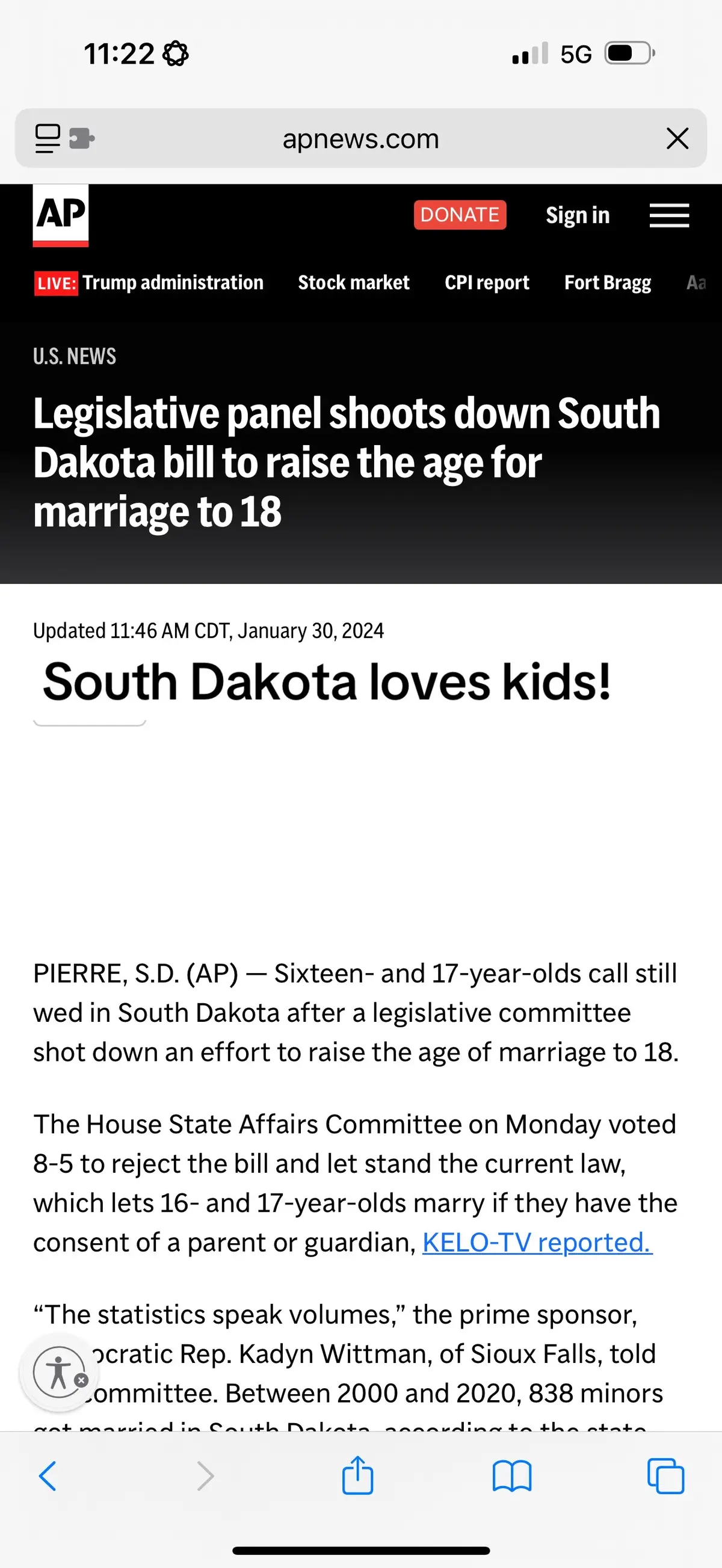Open the U.S. NEWS section
Image resolution: width=722 pixels, height=1568 pixels.
pos(74,356)
